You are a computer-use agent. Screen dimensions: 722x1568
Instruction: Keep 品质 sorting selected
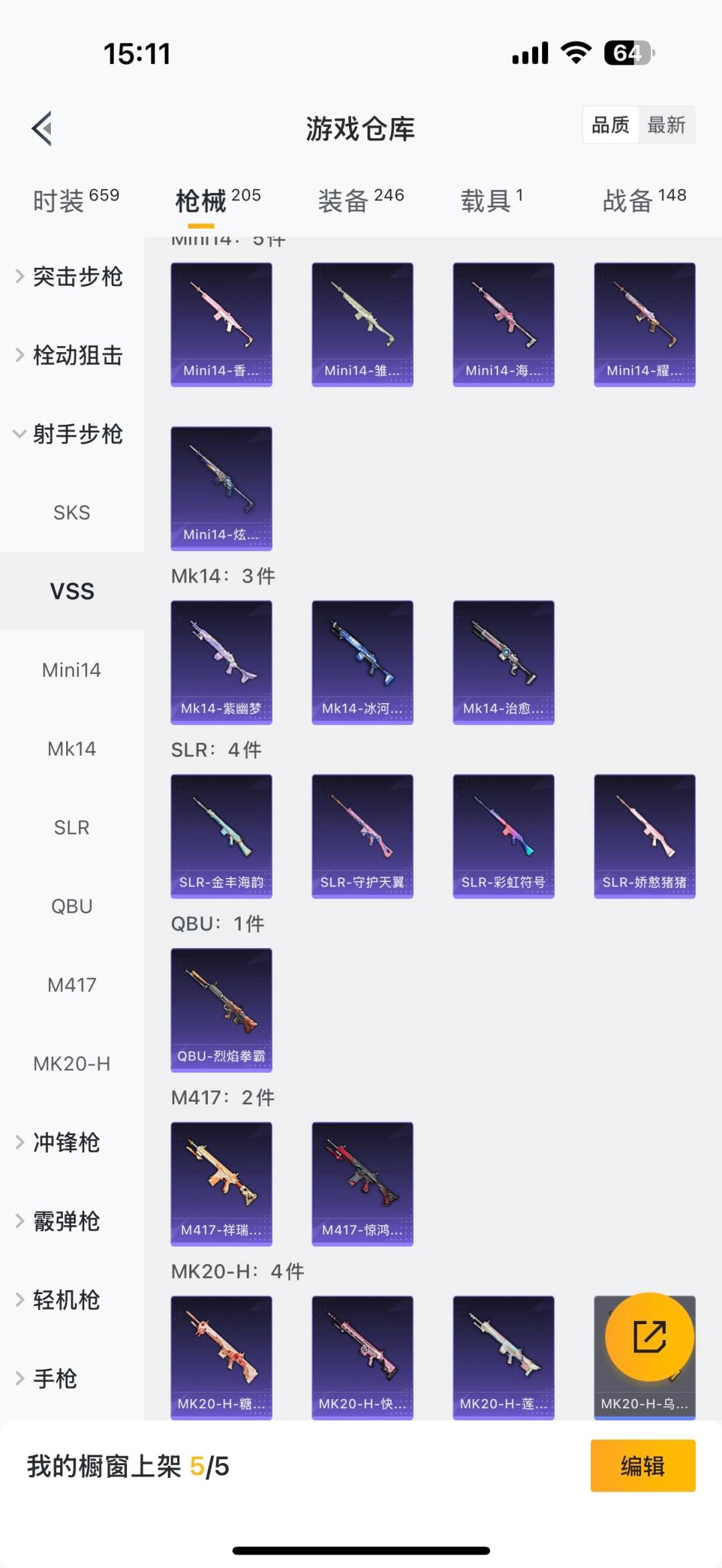click(x=610, y=125)
